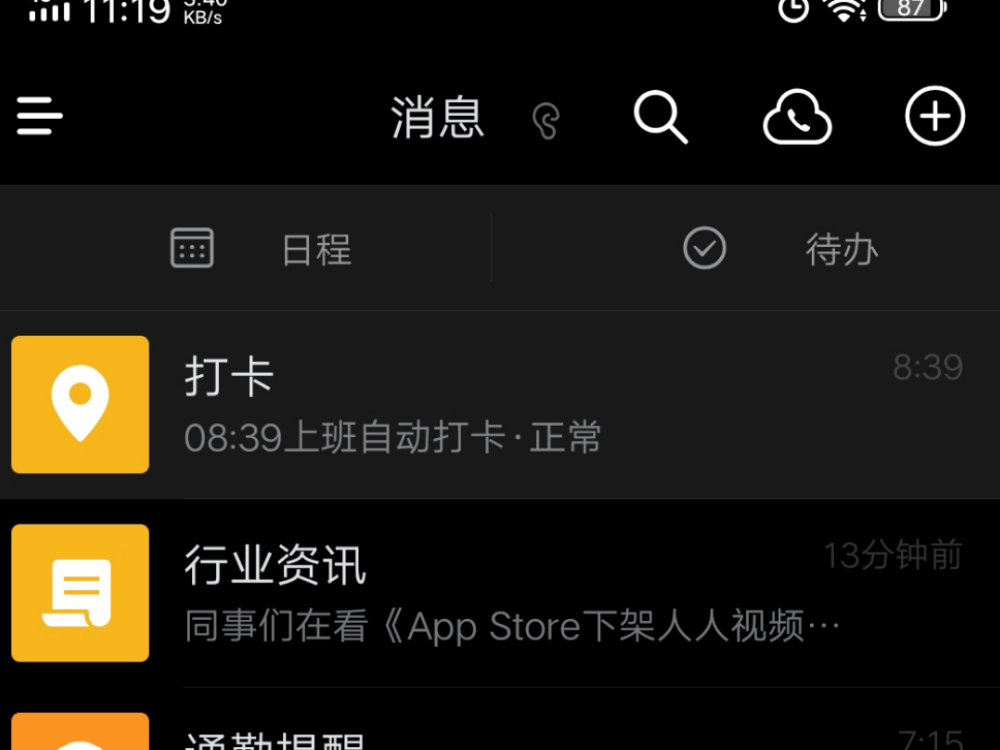Tap the plus button to add new

934,117
